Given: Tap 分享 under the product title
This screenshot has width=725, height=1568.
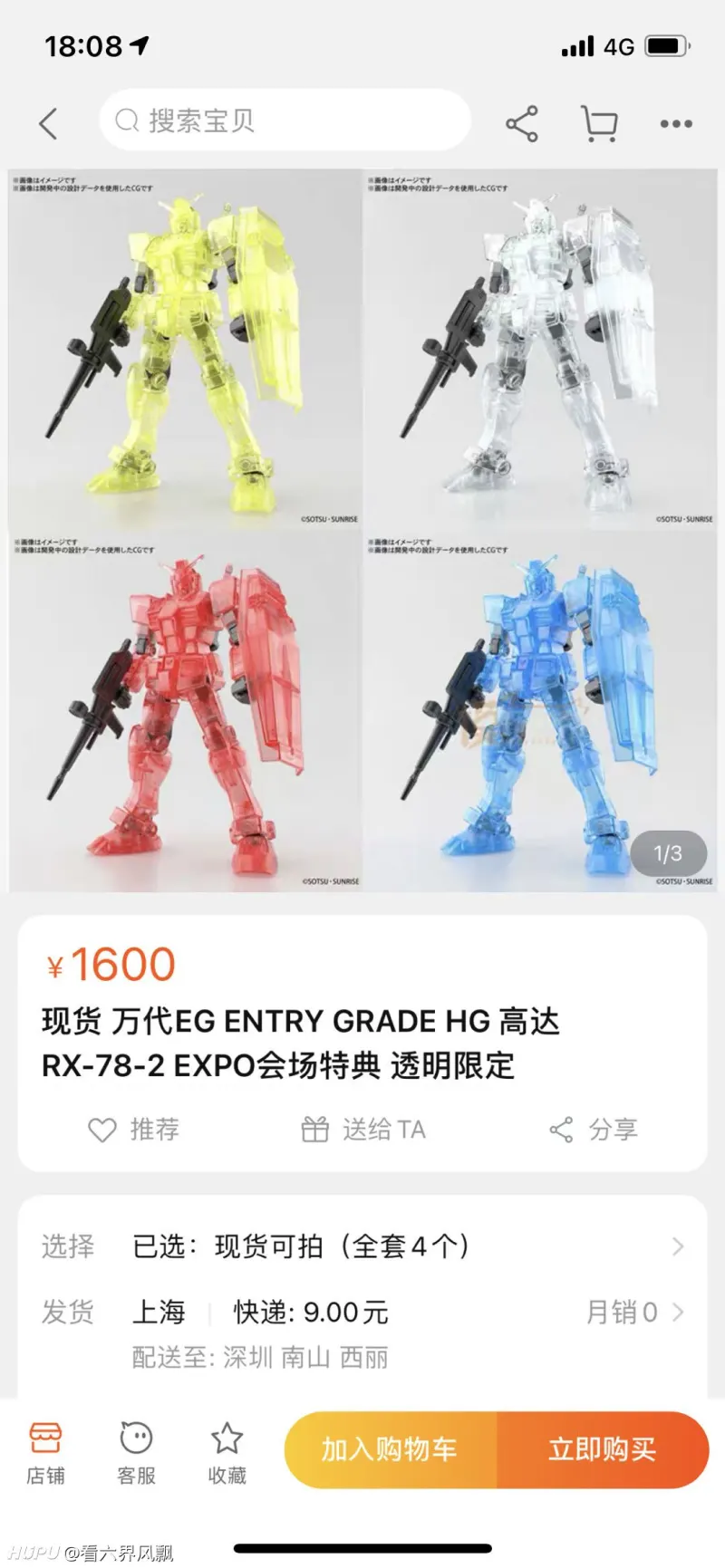Looking at the screenshot, I should click(x=594, y=1130).
